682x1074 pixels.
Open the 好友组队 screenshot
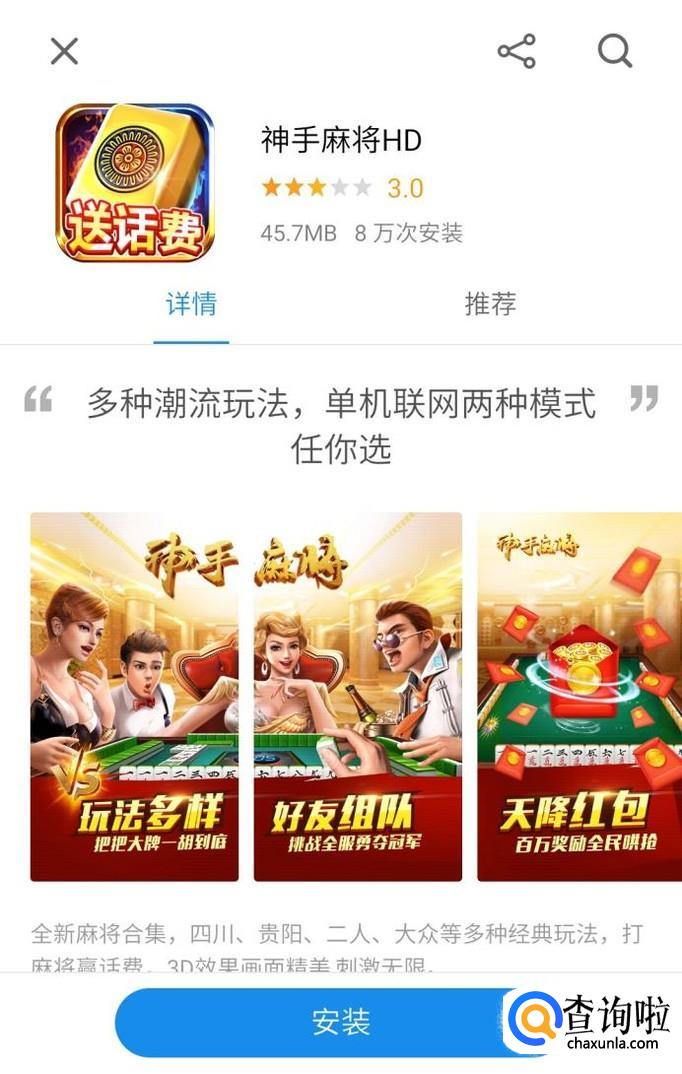(x=357, y=697)
